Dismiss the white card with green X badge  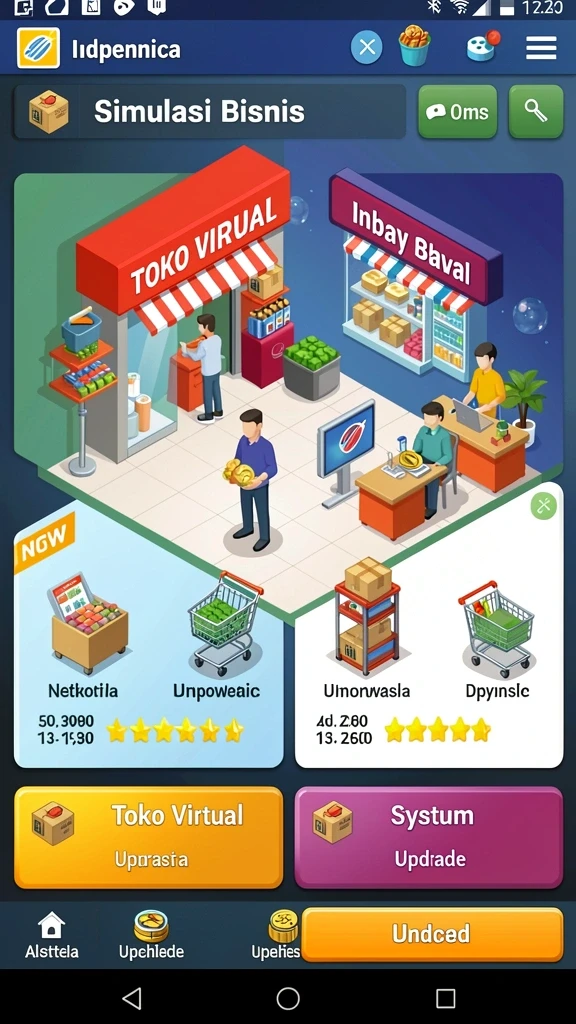[x=543, y=505]
